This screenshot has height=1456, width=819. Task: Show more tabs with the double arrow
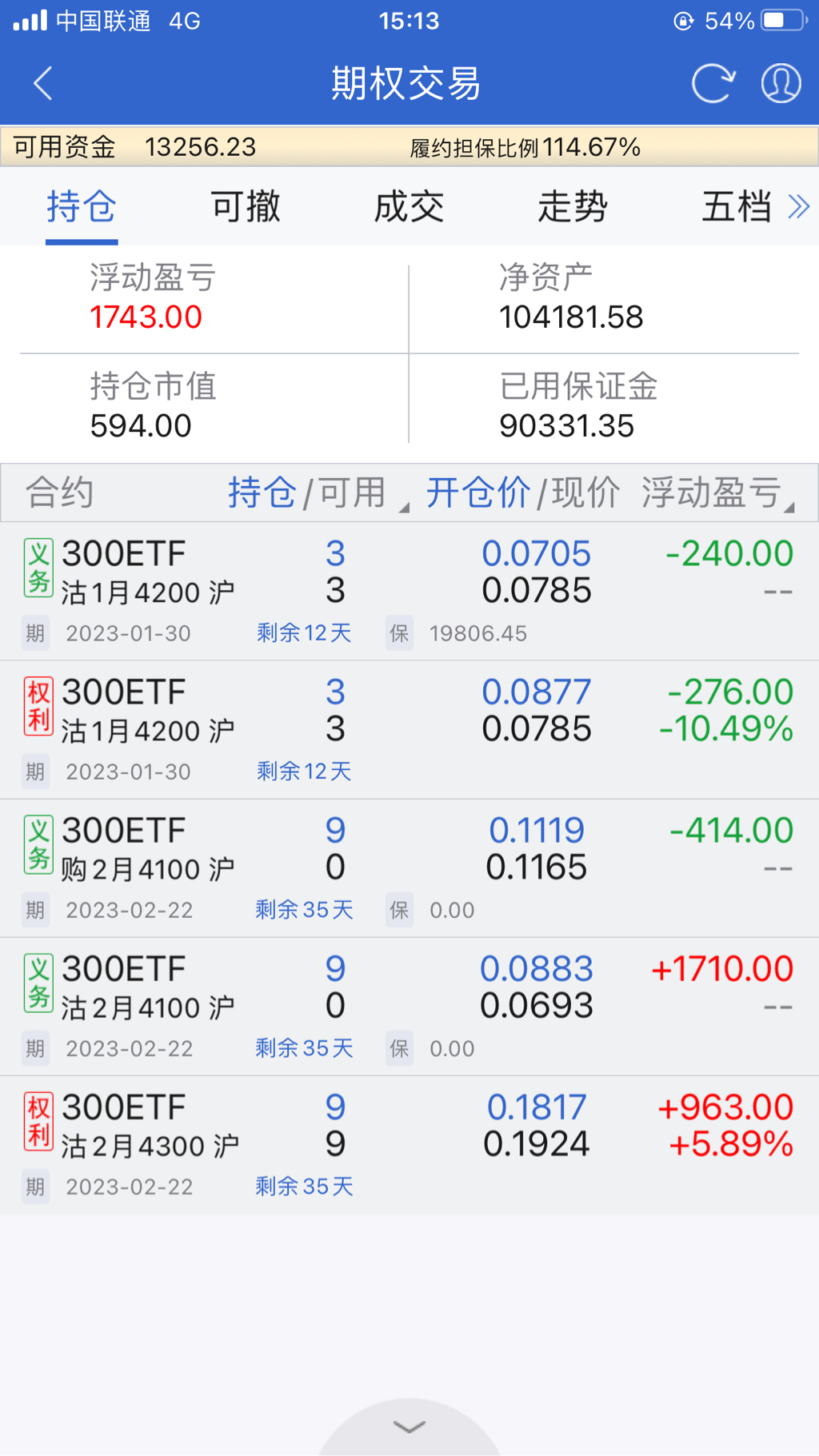pos(799,207)
